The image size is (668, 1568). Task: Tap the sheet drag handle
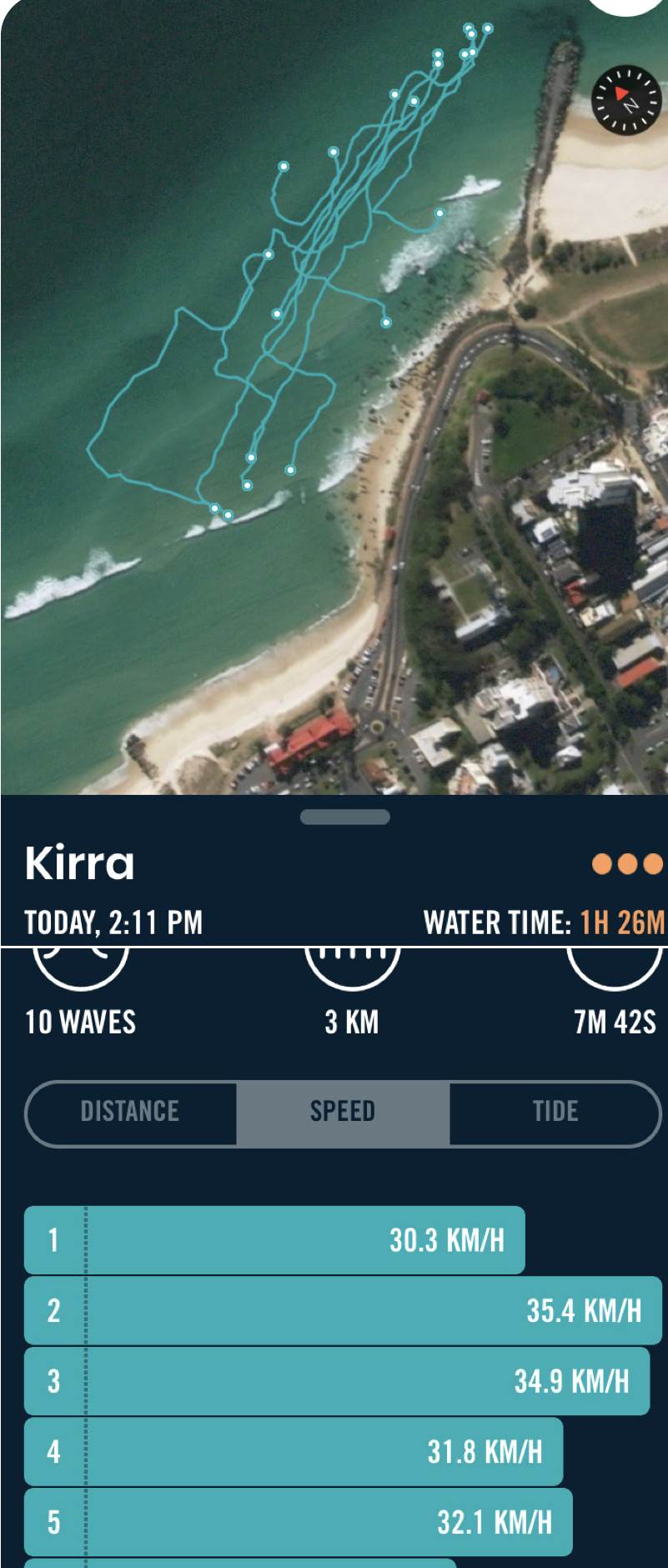click(x=344, y=817)
